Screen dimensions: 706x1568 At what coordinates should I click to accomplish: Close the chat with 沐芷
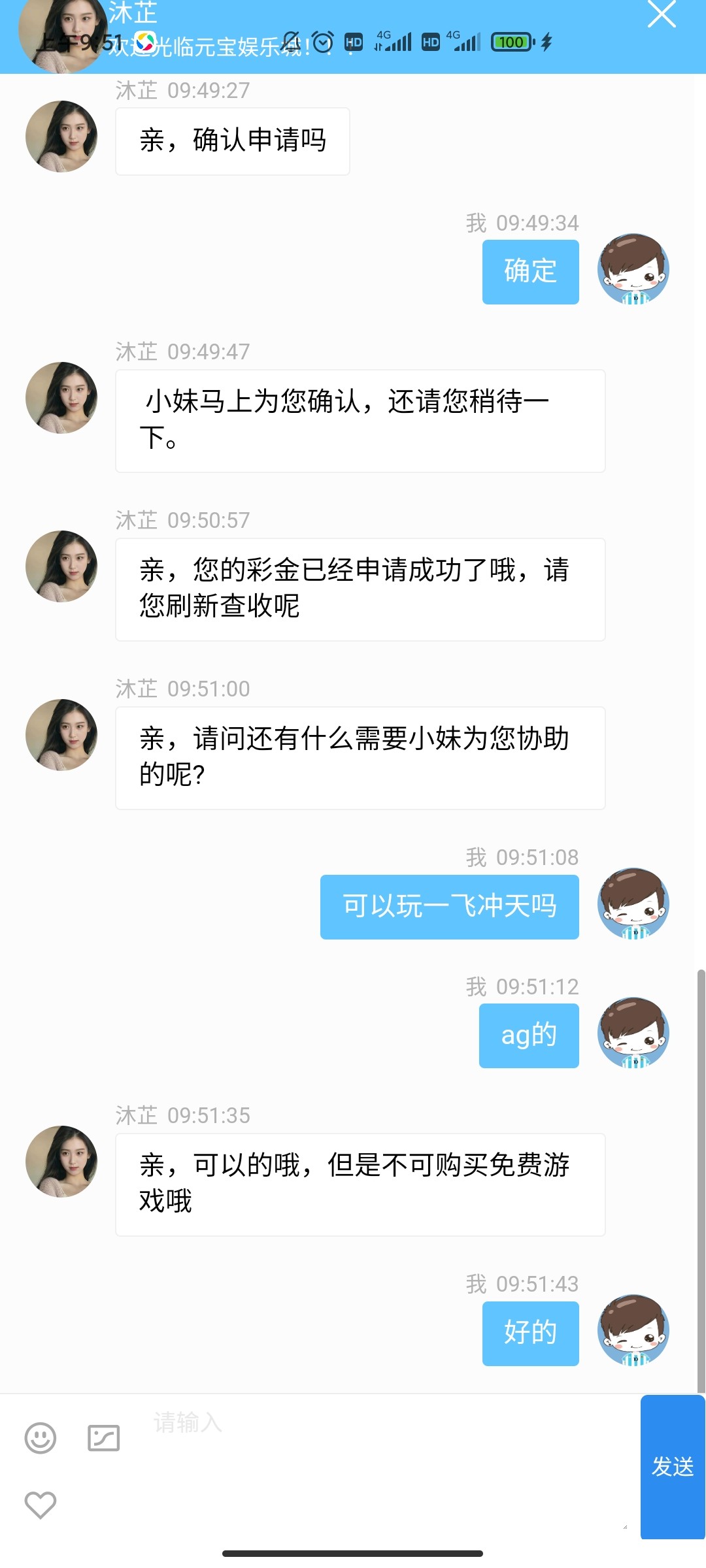click(x=662, y=14)
